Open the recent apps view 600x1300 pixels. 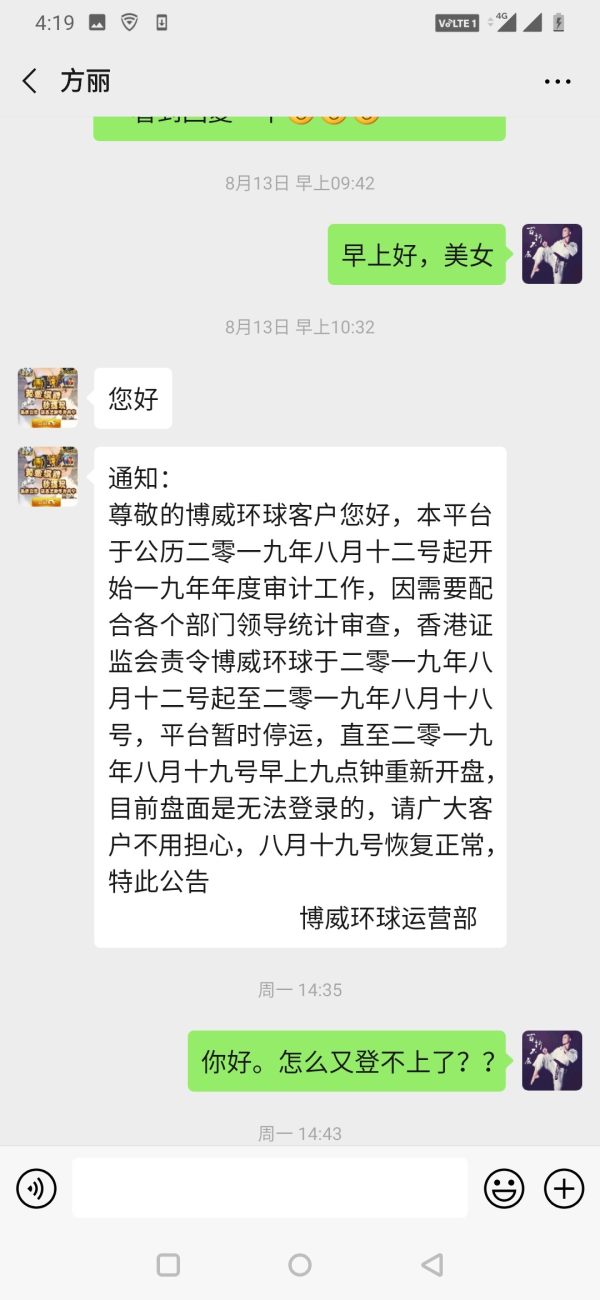click(168, 1265)
